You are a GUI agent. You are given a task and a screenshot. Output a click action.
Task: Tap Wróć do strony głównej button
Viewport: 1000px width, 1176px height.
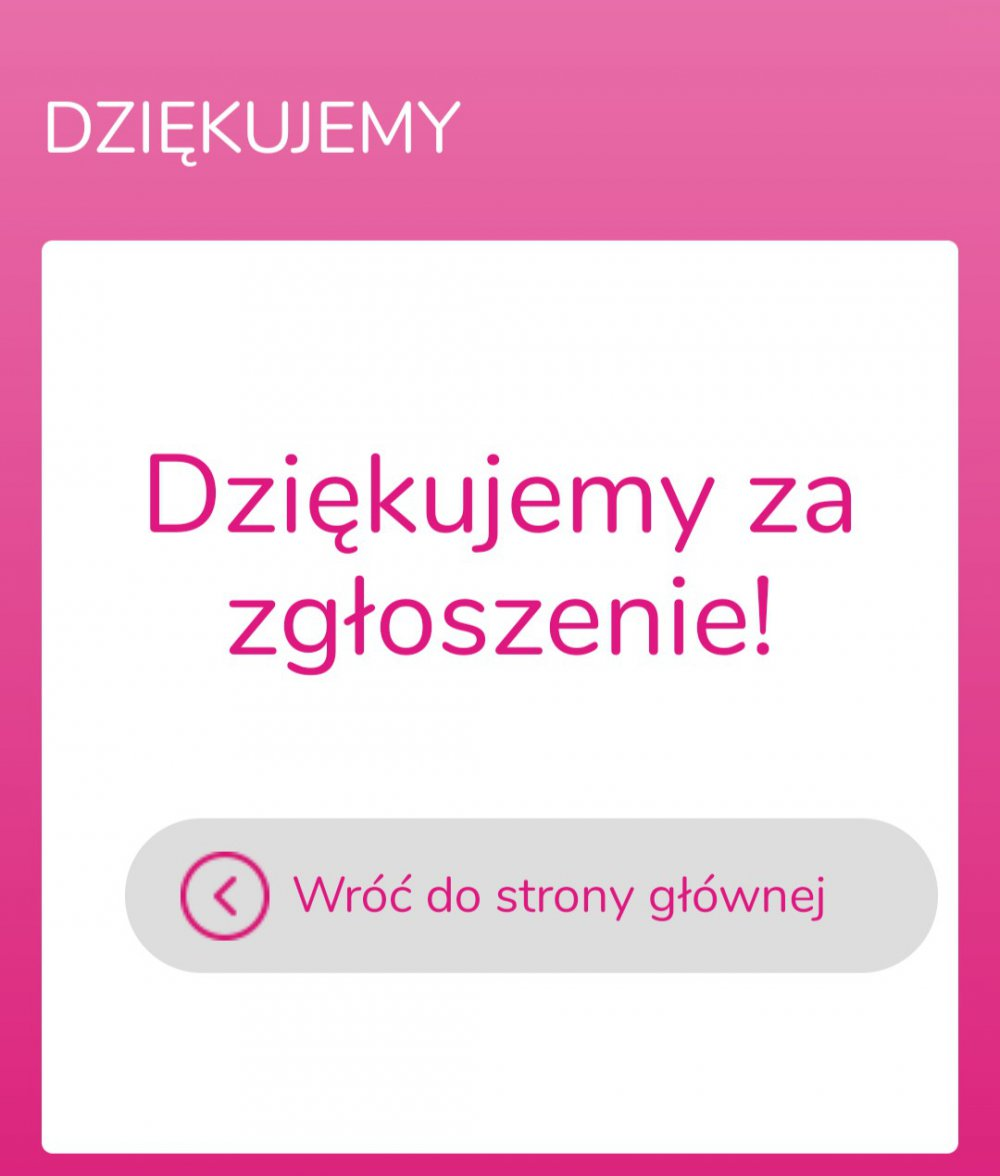tap(530, 895)
